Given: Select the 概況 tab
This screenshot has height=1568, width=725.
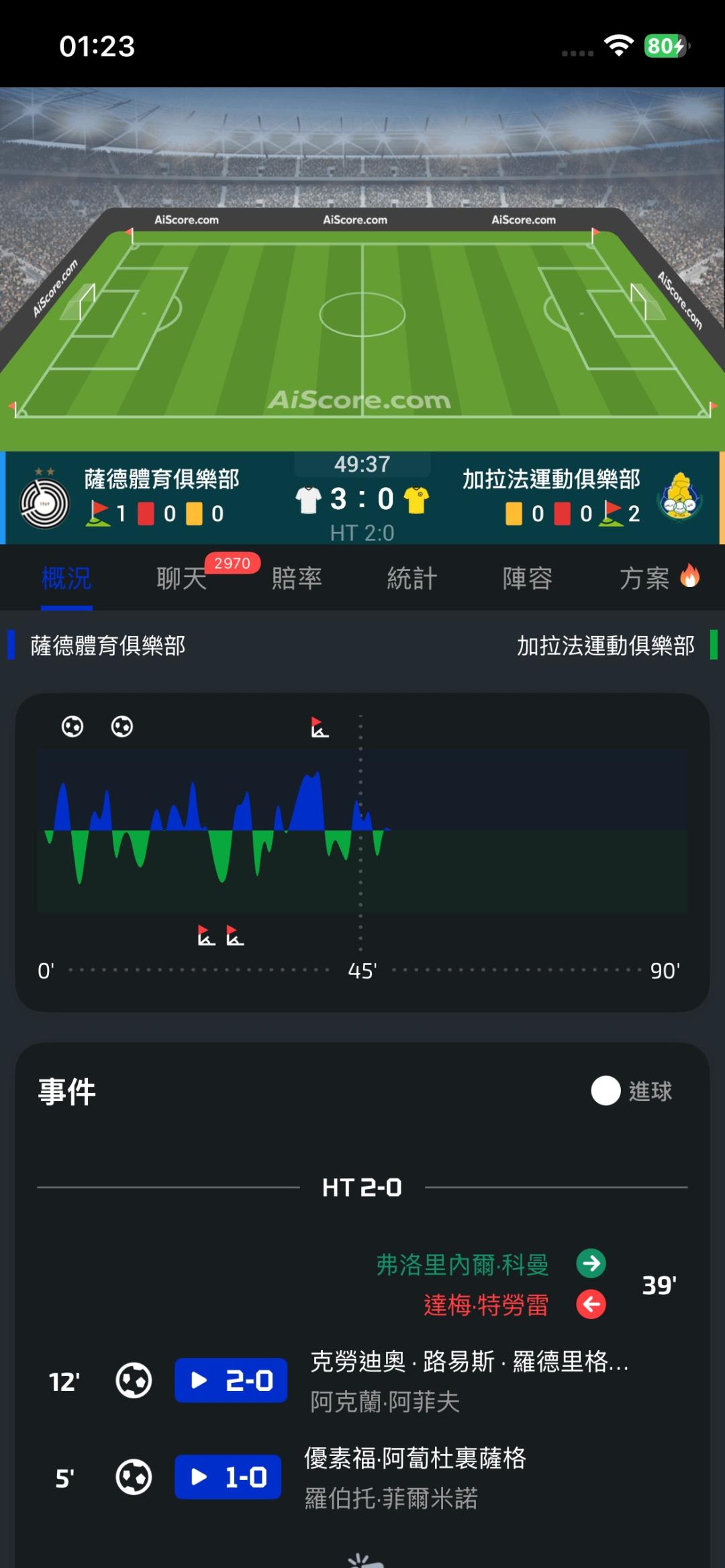Looking at the screenshot, I should coord(66,578).
